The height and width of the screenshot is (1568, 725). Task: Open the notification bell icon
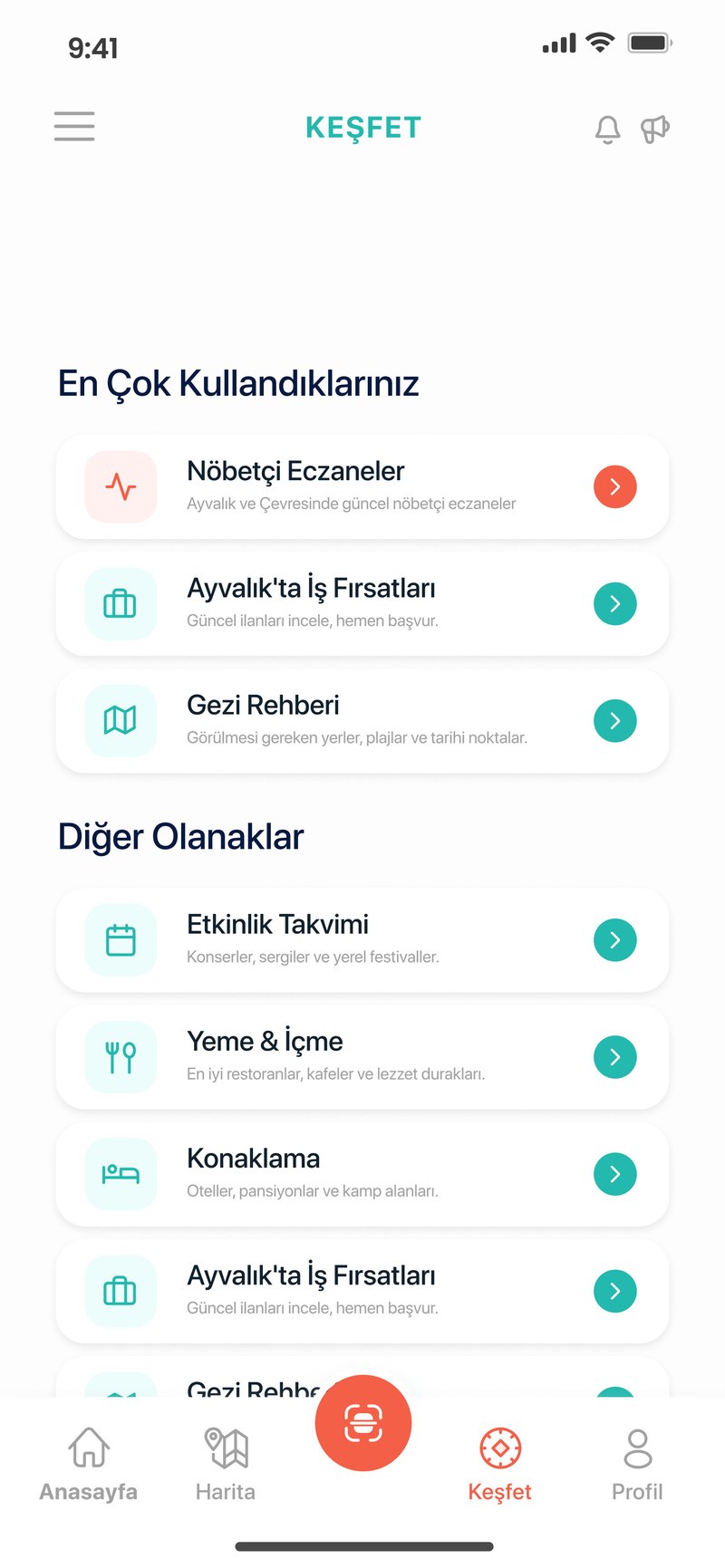607,129
